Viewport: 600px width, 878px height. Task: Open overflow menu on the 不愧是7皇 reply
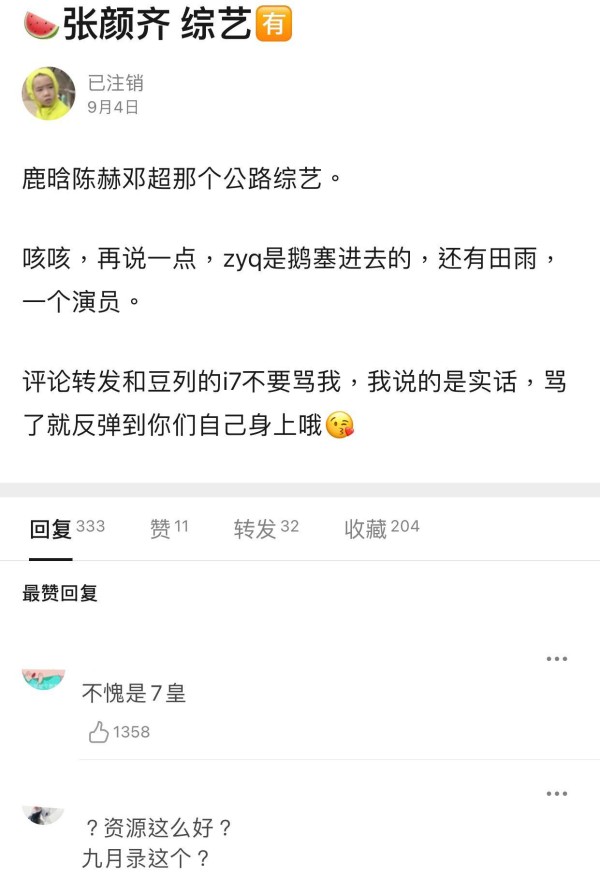point(556,659)
